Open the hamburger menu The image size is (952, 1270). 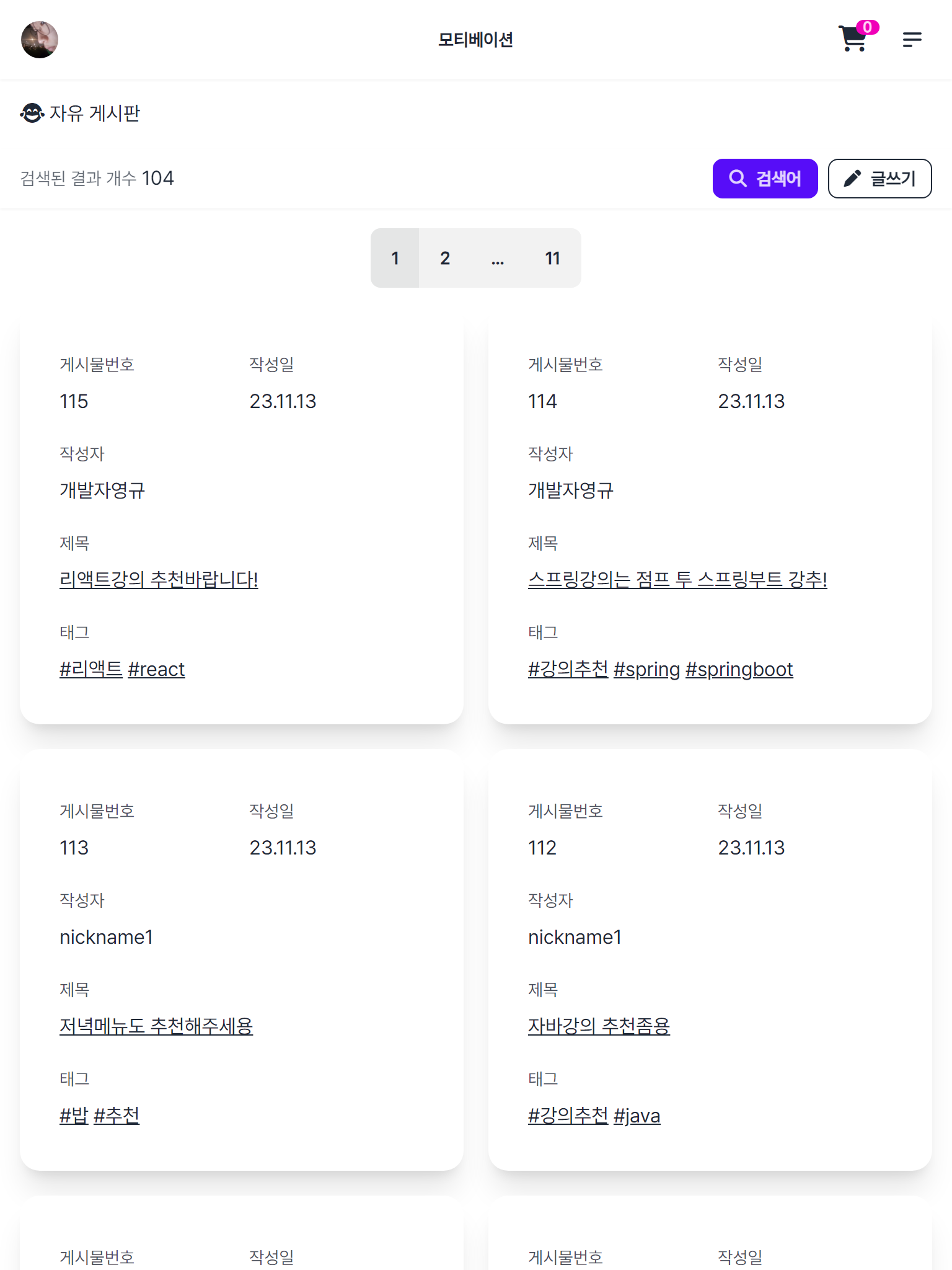coord(912,40)
